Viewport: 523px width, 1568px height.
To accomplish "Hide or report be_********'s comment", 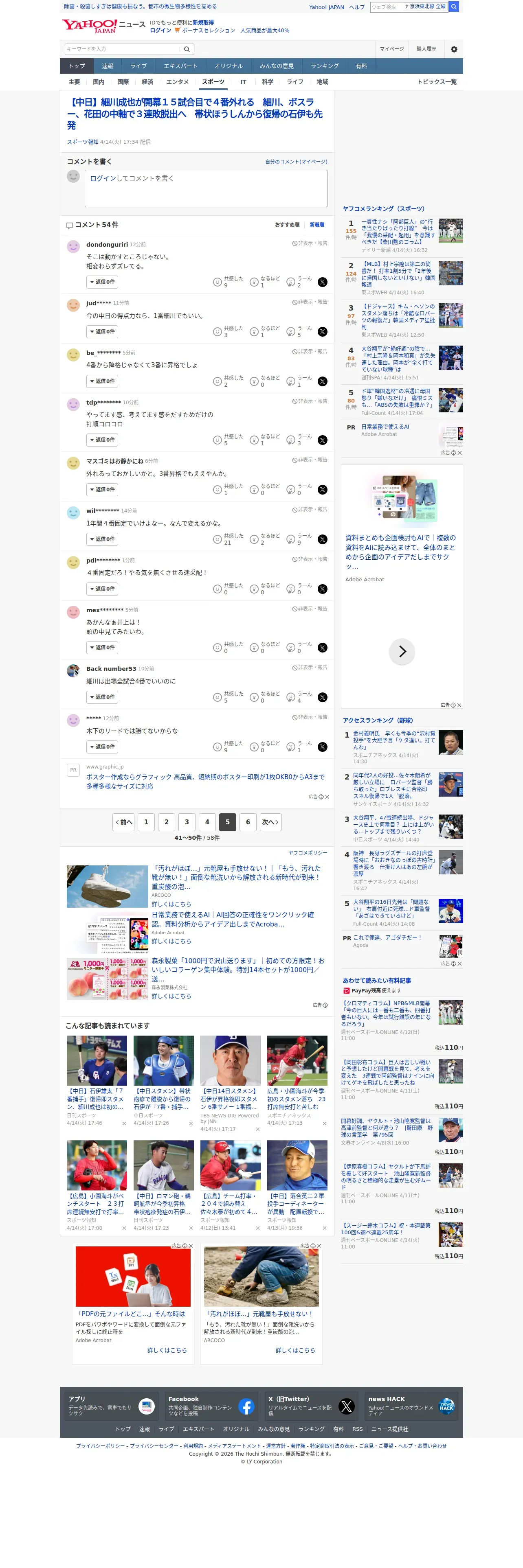I will pyautogui.click(x=310, y=352).
